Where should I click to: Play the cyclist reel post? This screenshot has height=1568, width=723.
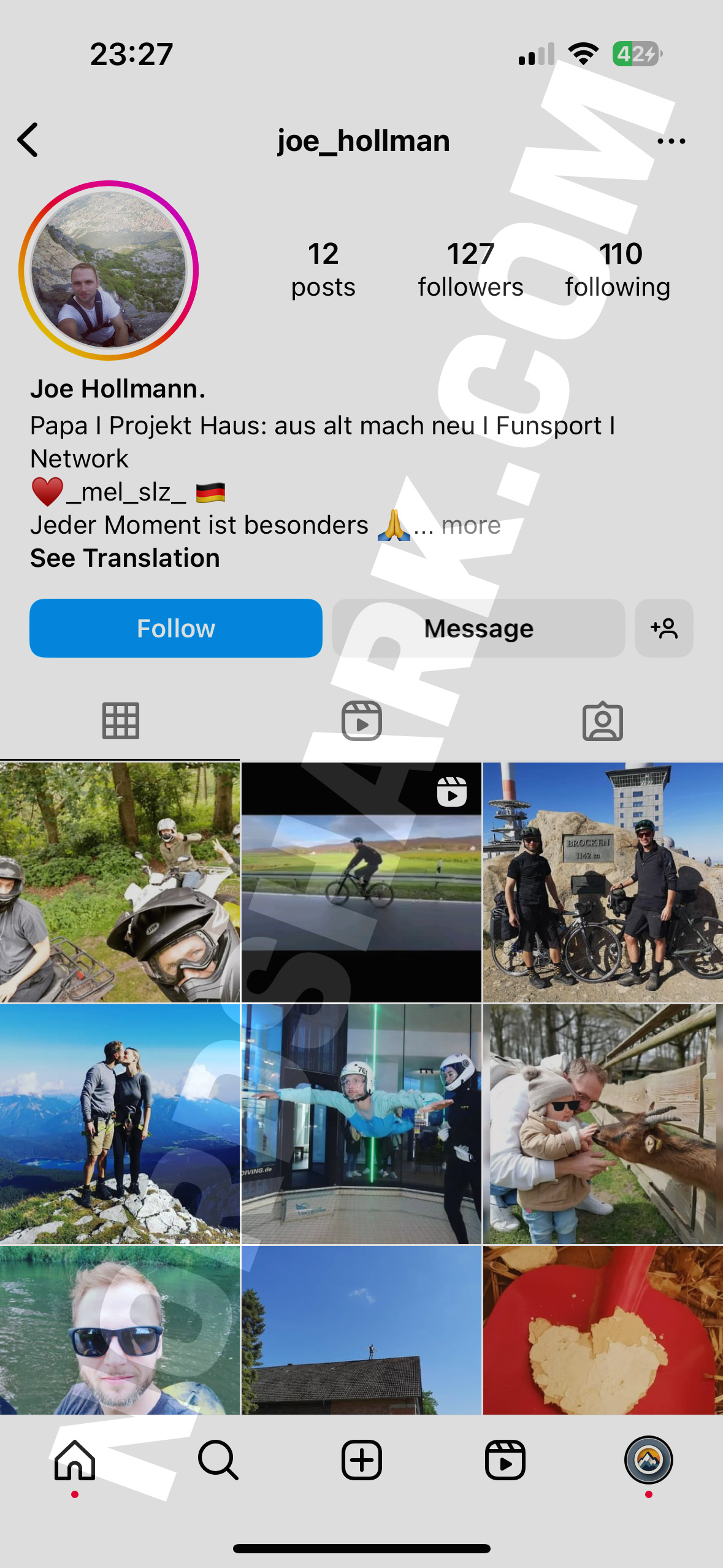361,882
